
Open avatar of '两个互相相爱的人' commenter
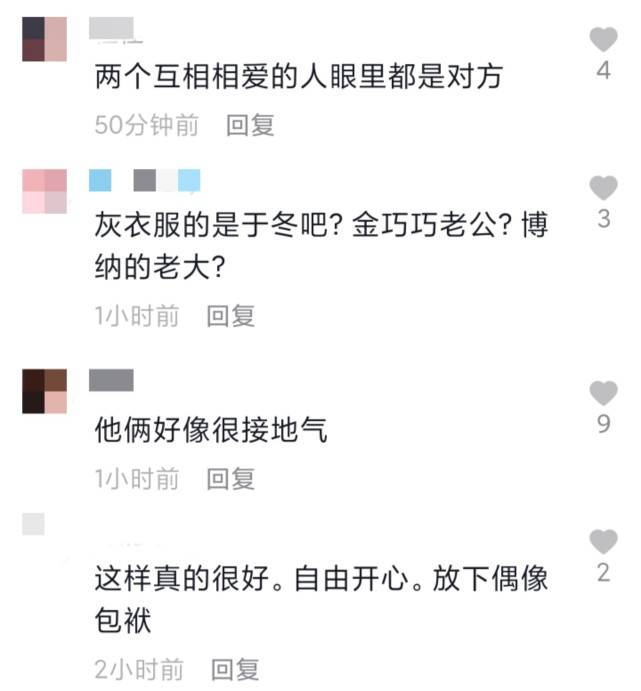point(44,39)
